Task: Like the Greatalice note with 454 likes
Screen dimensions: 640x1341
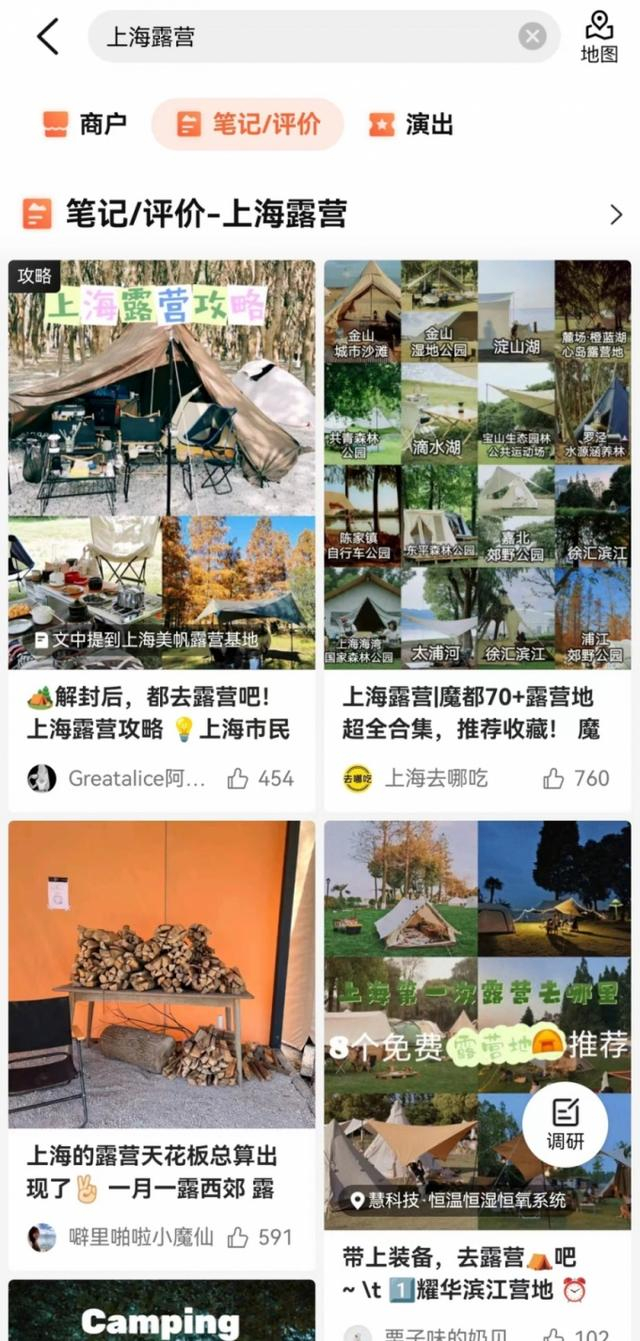Action: (x=260, y=778)
